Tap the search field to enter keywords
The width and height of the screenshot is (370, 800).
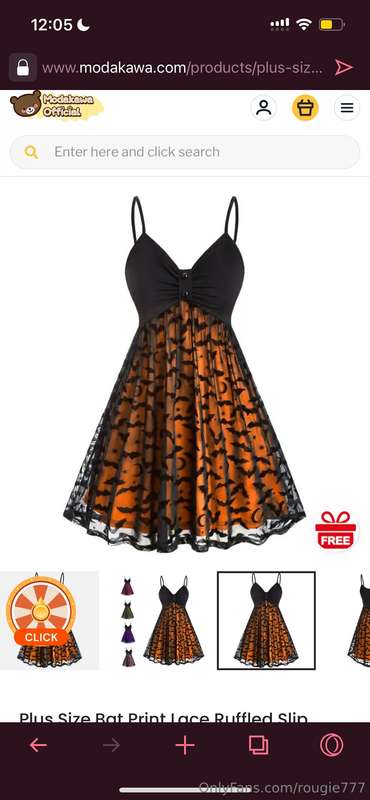pyautogui.click(x=185, y=152)
